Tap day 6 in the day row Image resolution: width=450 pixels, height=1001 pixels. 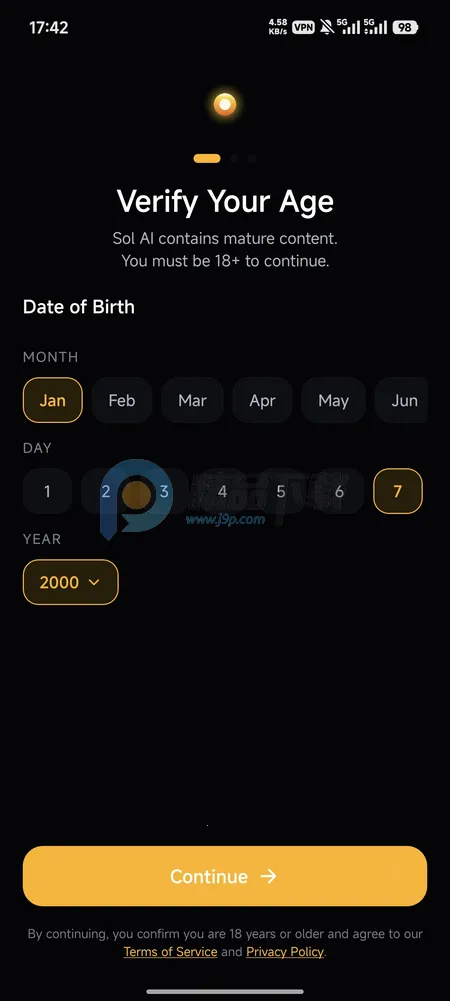pos(340,492)
